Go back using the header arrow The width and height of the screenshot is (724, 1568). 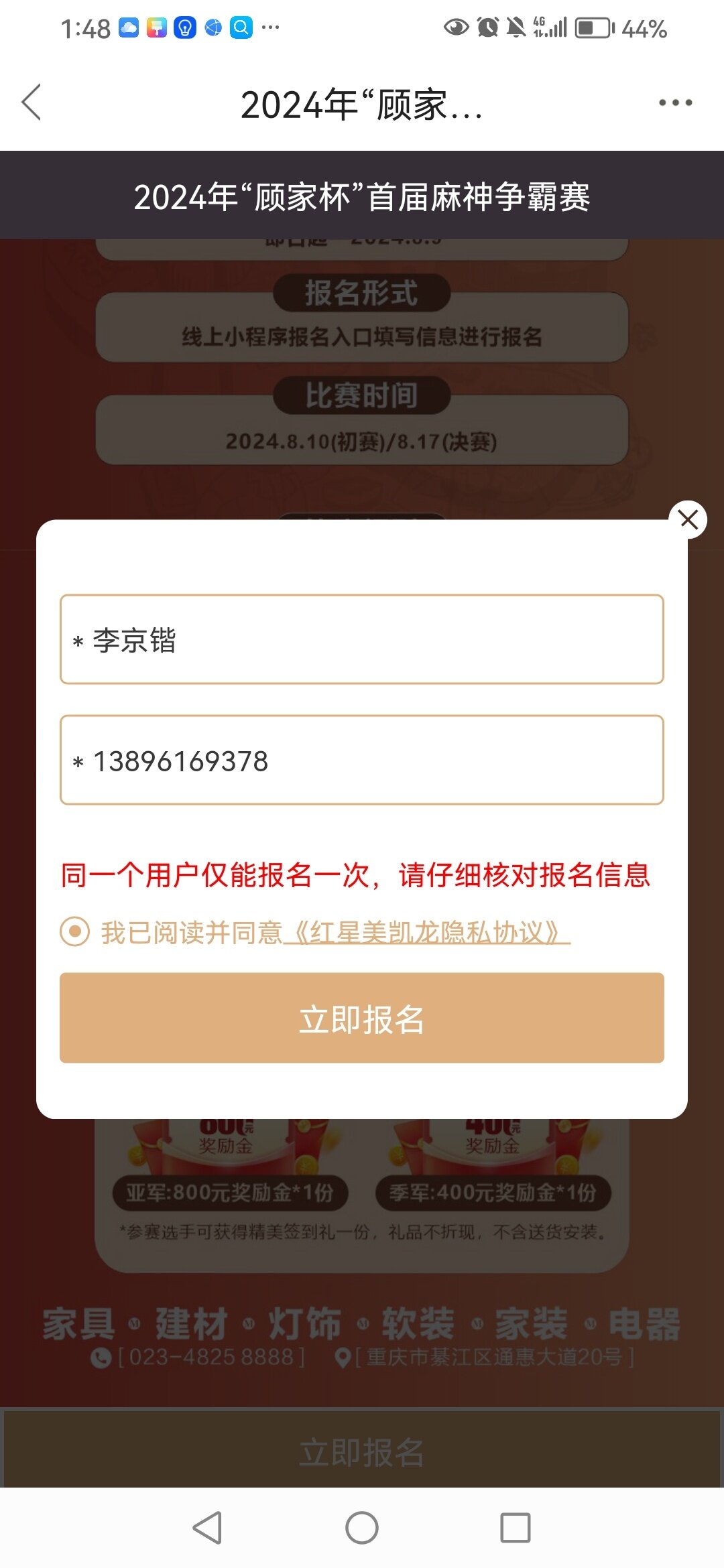point(32,103)
